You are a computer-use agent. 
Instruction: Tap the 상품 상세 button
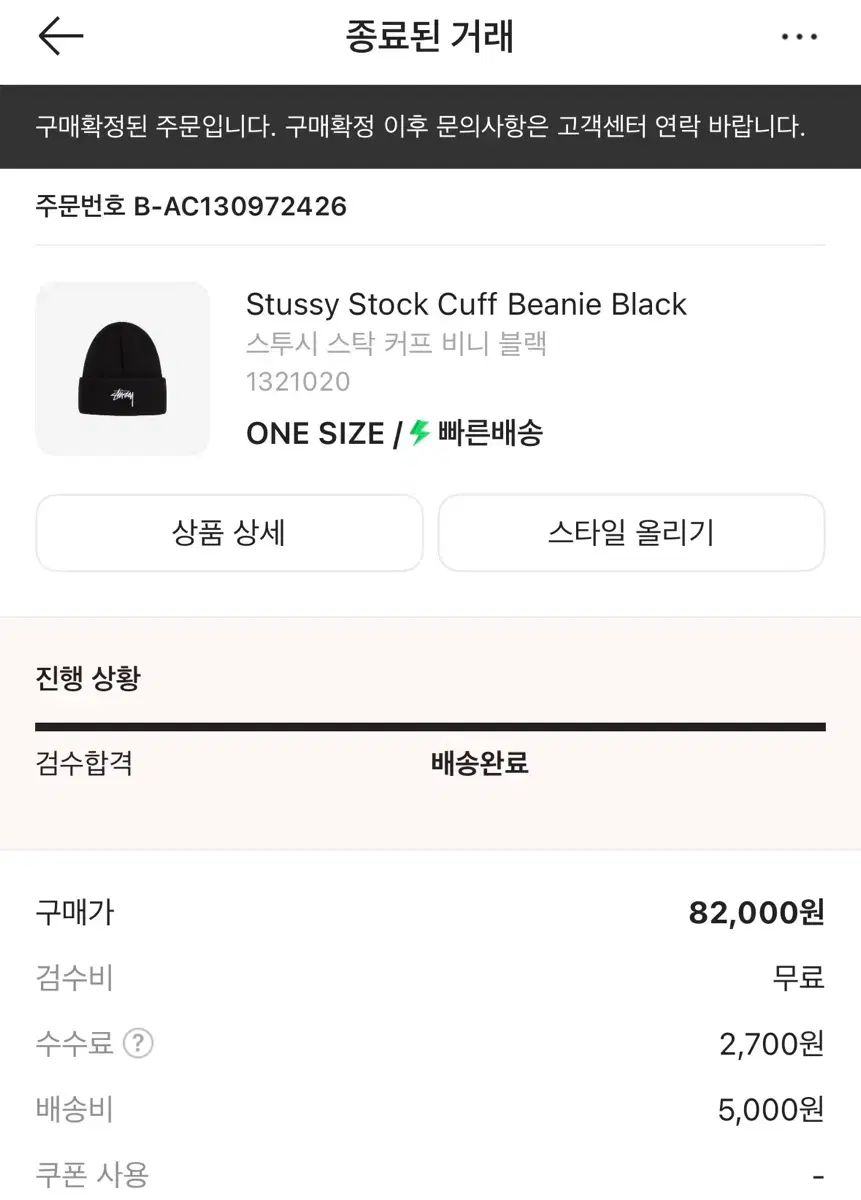[229, 533]
